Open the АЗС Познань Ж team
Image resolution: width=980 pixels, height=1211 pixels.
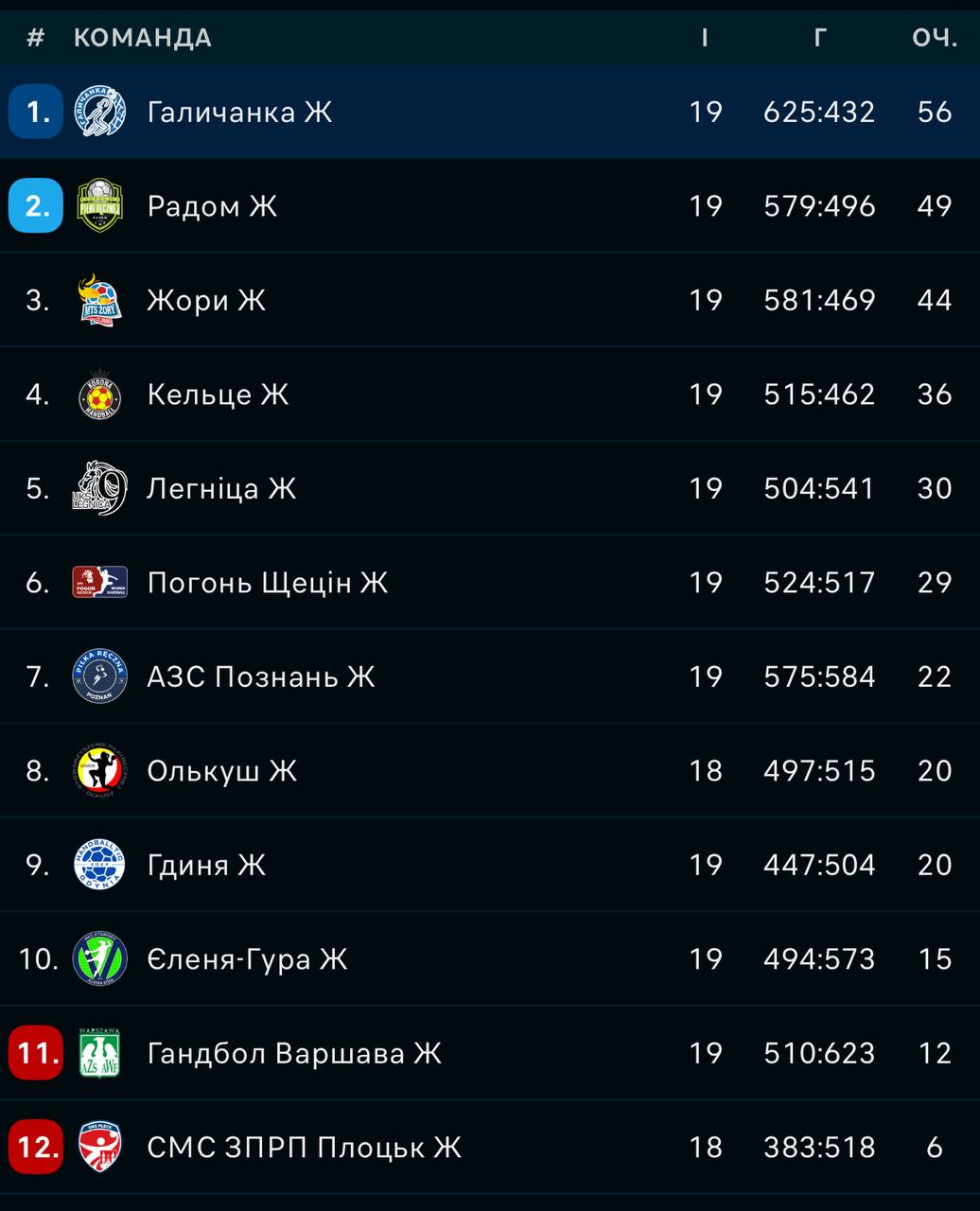point(261,676)
